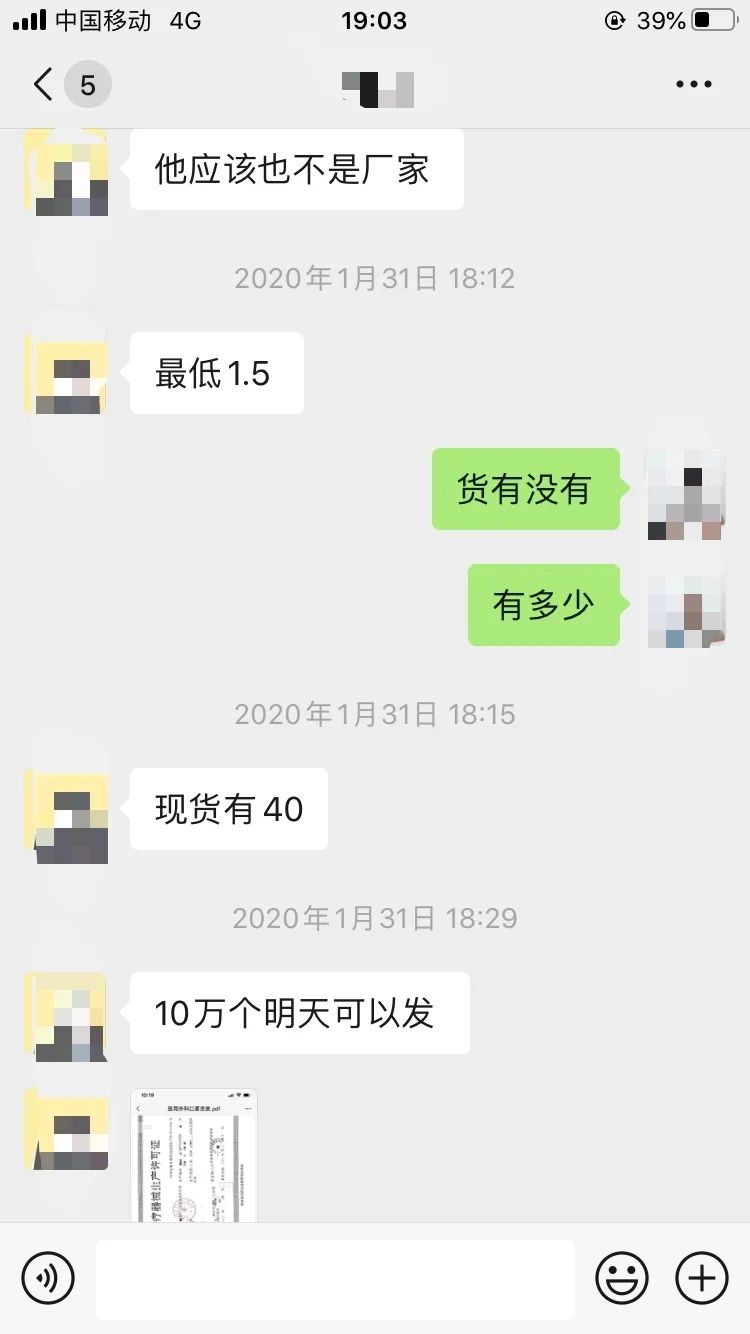Tap the "有多少" message bubble

pyautogui.click(x=544, y=605)
